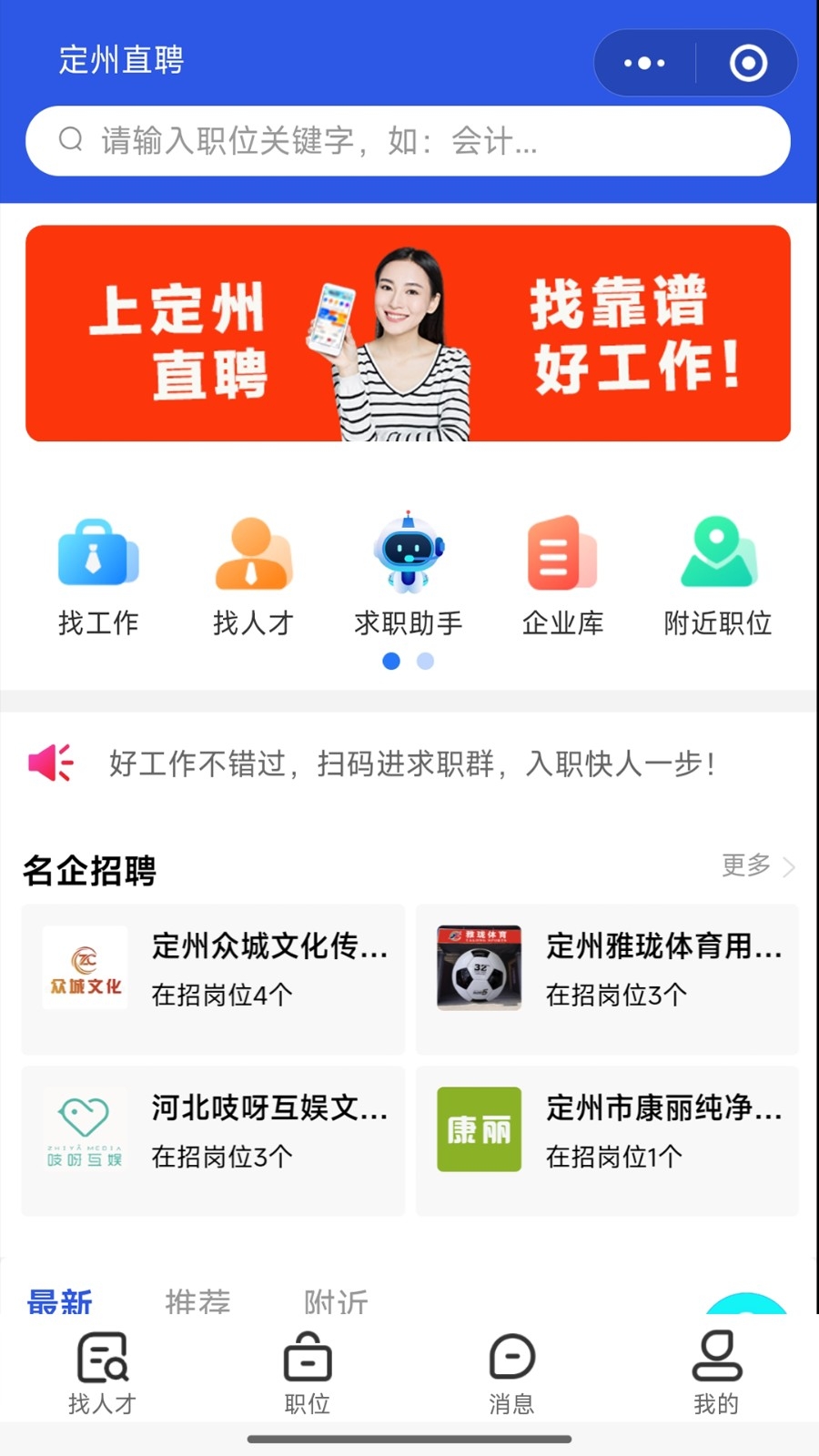Open 定州市康丽纯净 company card

coord(607,1141)
